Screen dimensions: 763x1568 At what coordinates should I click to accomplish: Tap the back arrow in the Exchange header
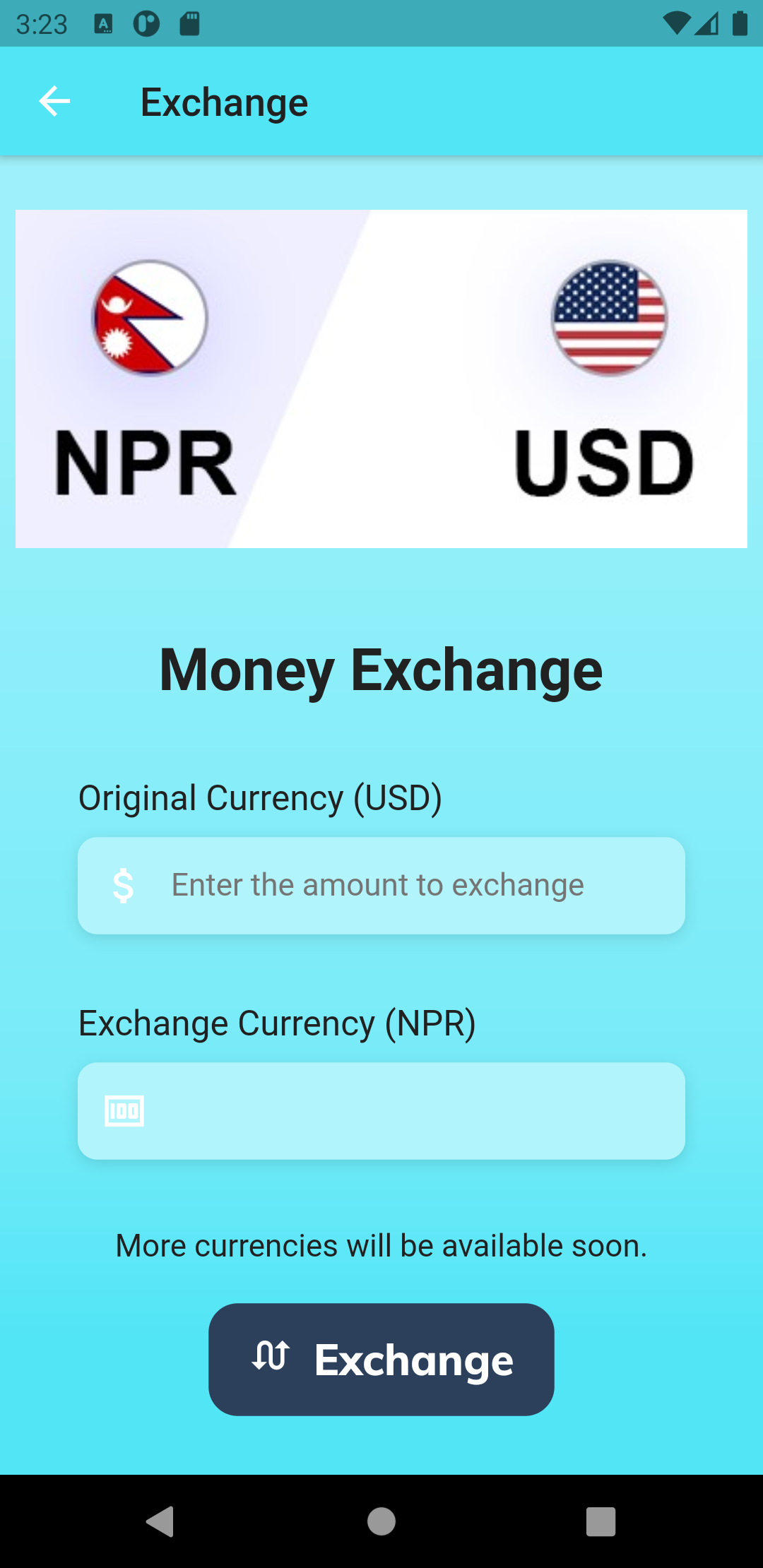(x=54, y=101)
